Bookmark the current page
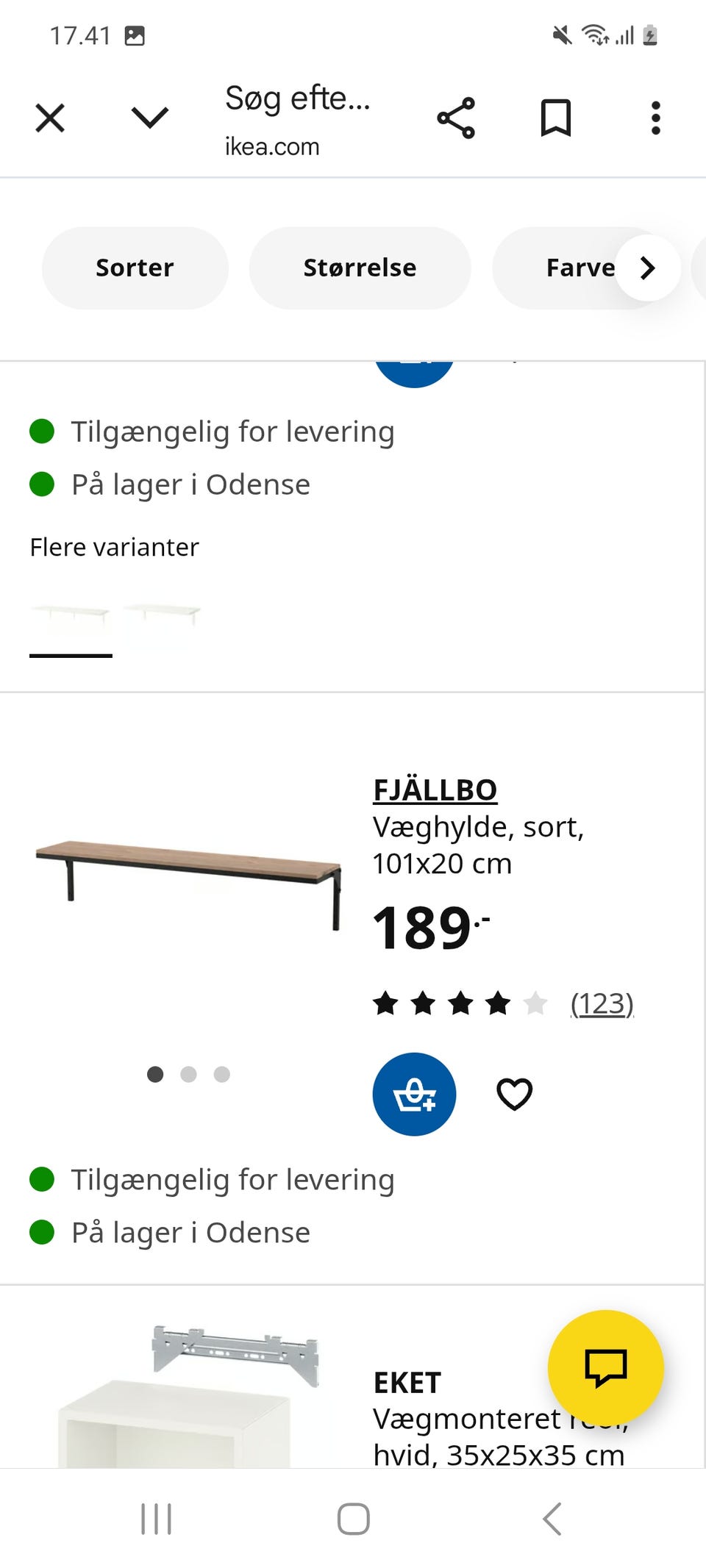 [x=556, y=118]
